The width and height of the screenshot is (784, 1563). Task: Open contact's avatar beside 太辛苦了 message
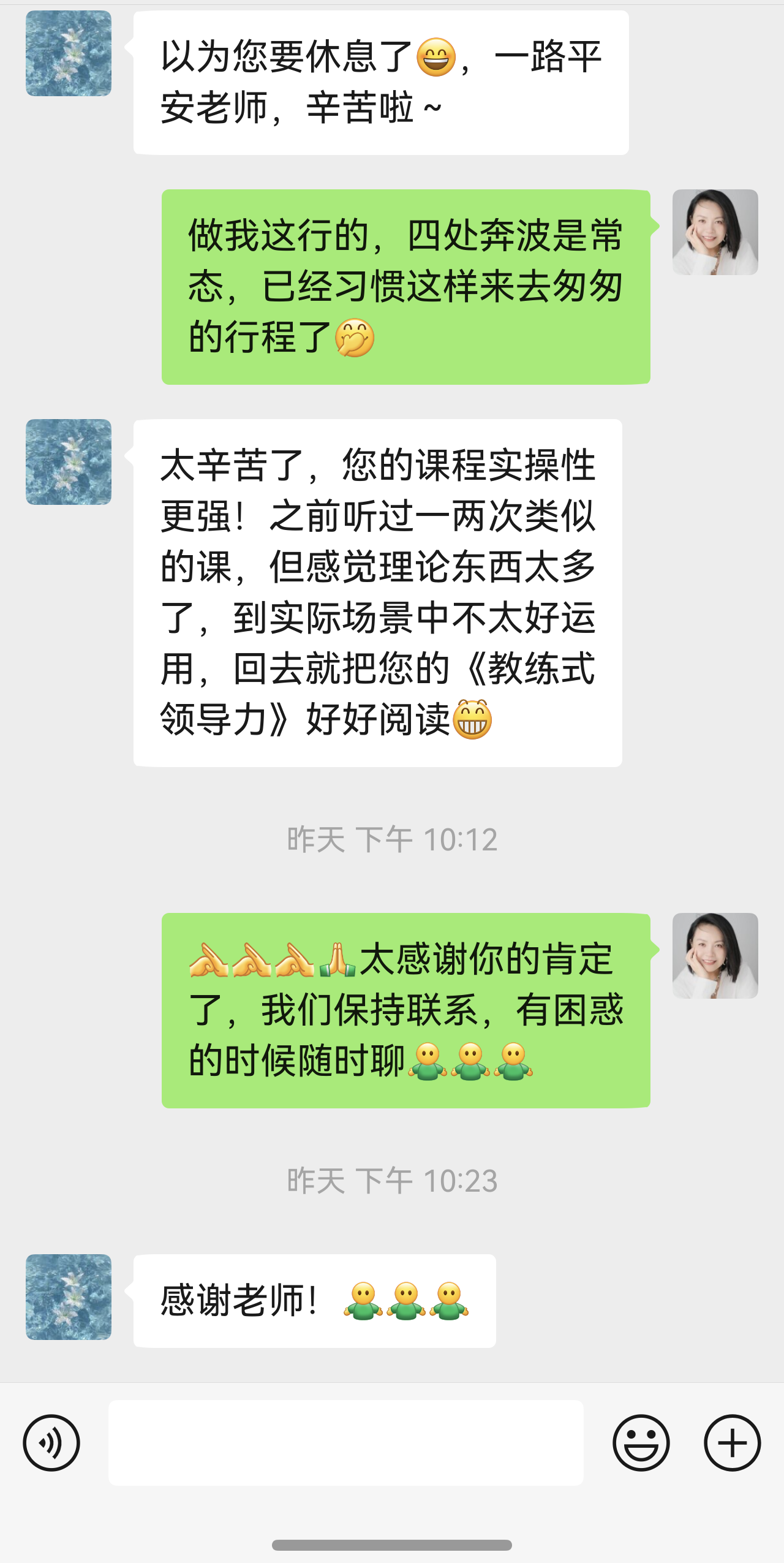pos(69,461)
